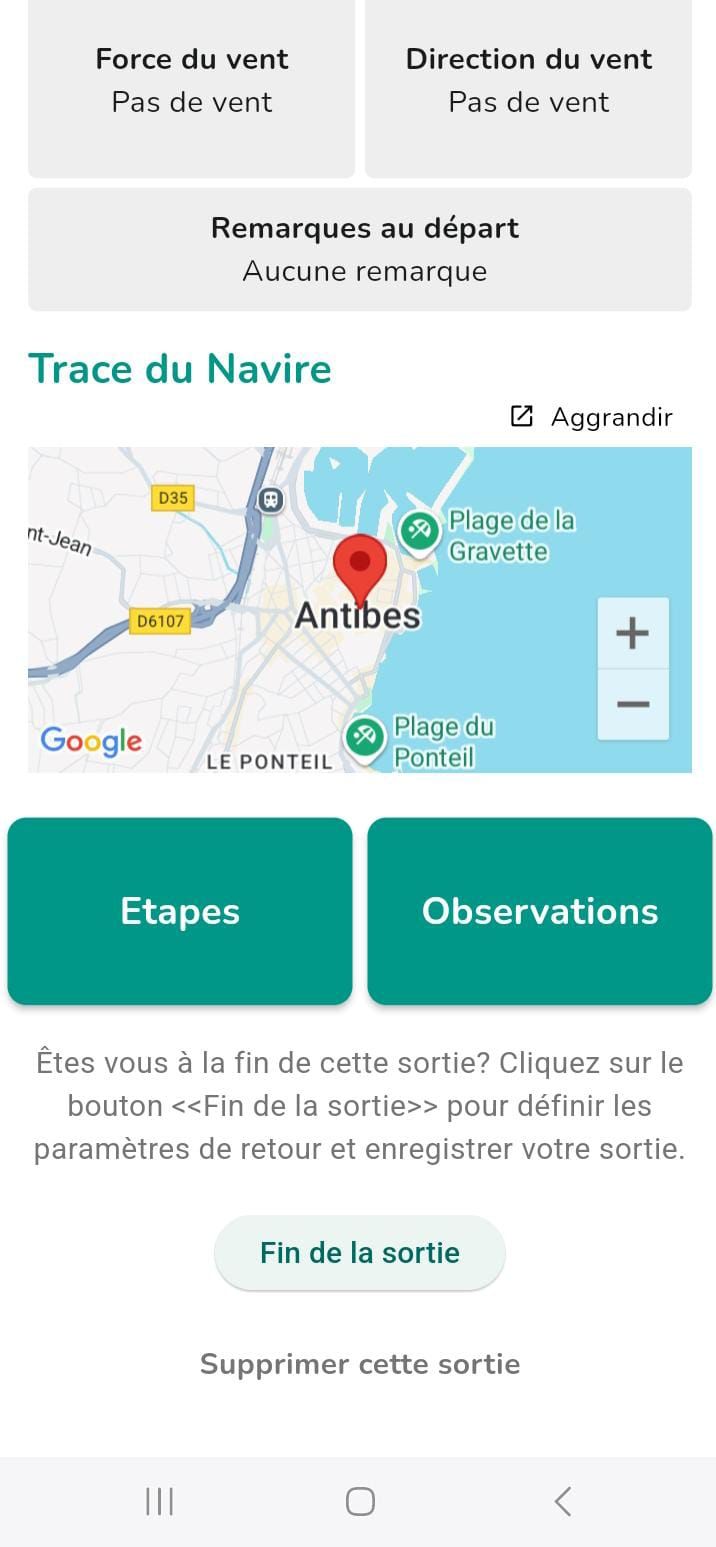Open the recent apps view
This screenshot has width=716, height=1547.
tap(159, 1501)
